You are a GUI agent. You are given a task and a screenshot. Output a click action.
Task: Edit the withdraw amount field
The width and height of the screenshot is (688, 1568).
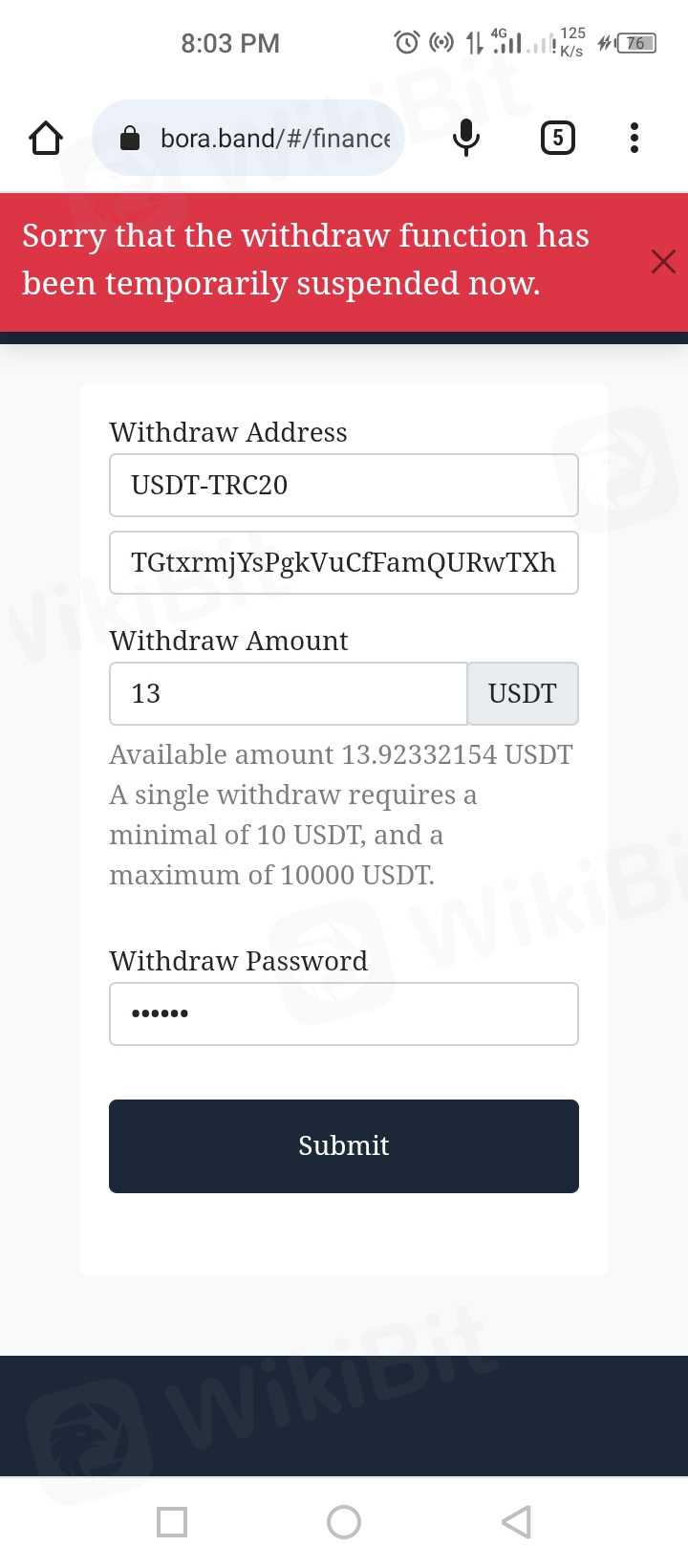click(287, 693)
